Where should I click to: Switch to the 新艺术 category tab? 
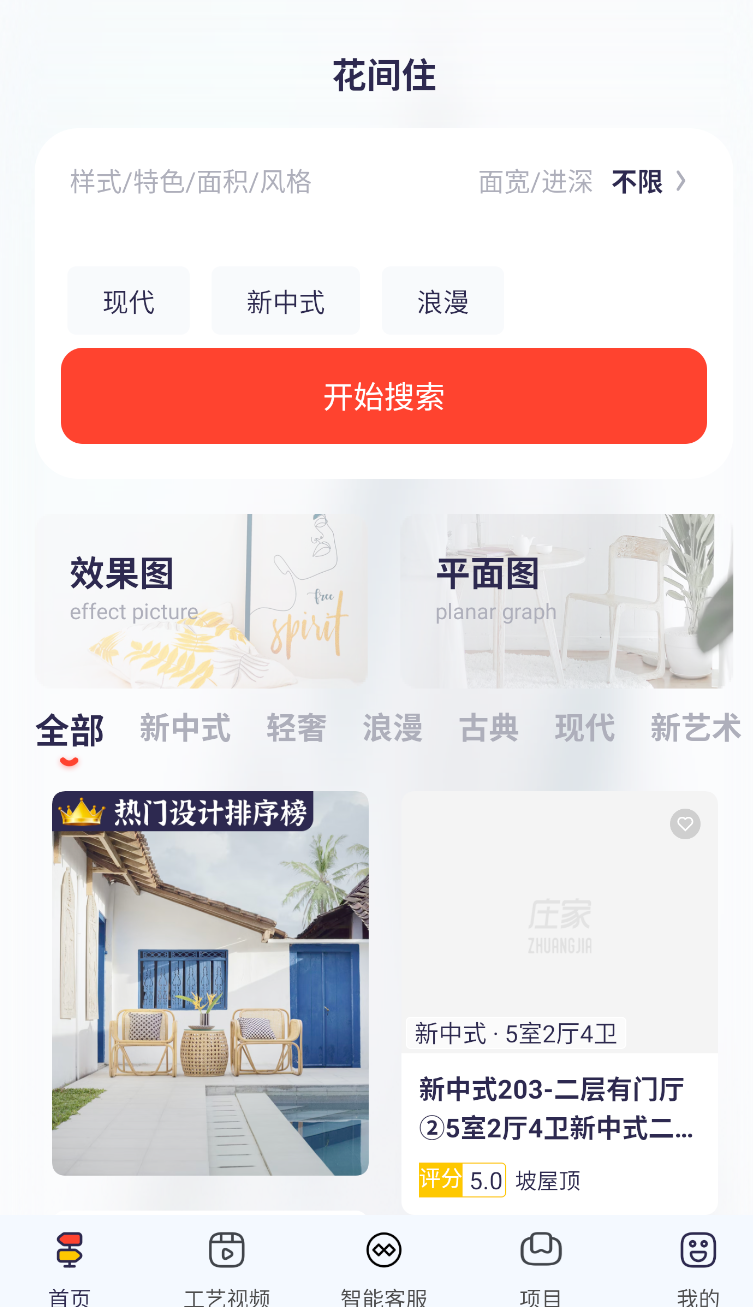(x=695, y=728)
